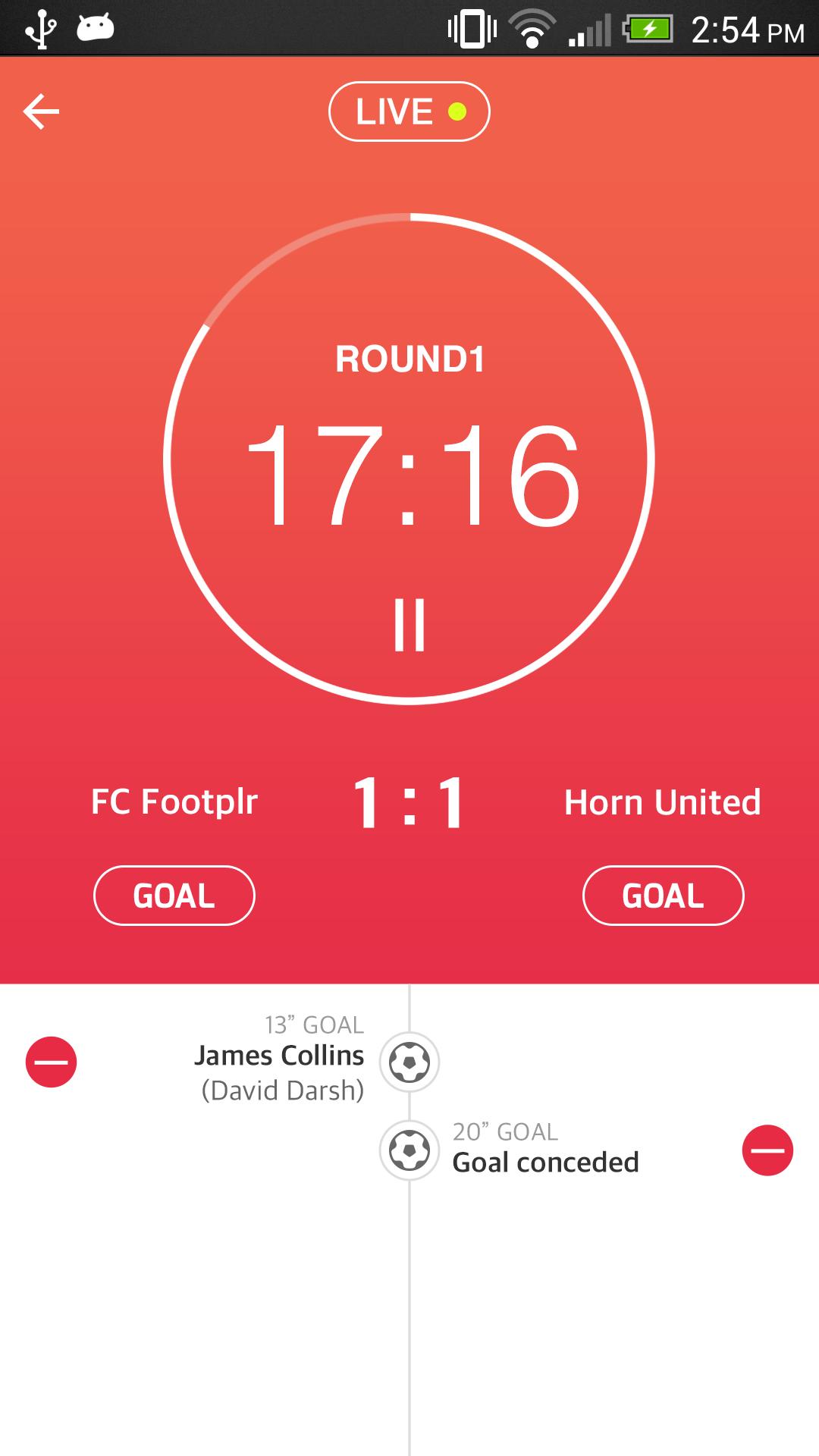This screenshot has height=1456, width=819.
Task: Remove James Collins' 13-minute goal
Action: [52, 1062]
